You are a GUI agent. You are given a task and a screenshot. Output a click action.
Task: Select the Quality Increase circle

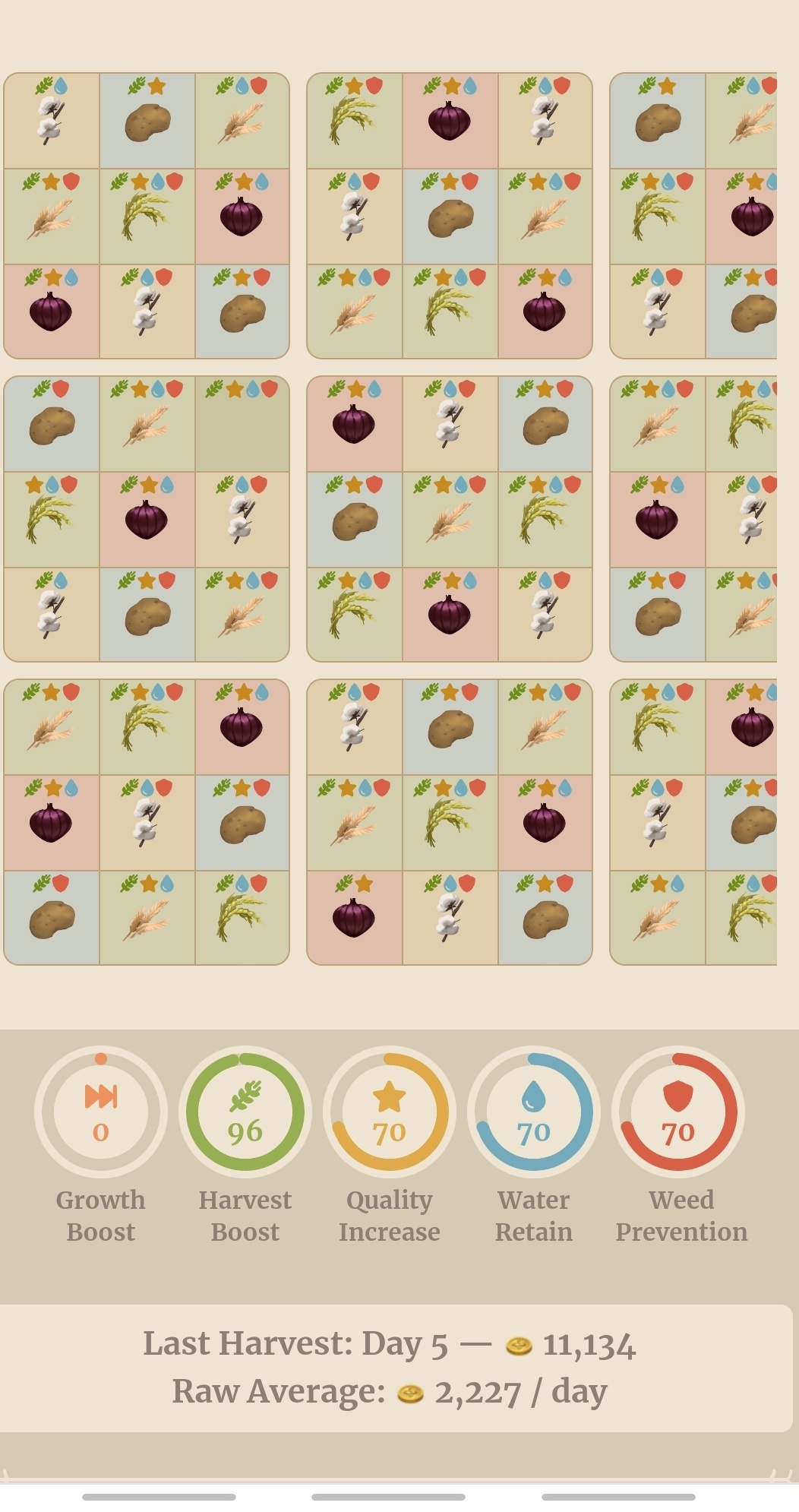tap(390, 1112)
